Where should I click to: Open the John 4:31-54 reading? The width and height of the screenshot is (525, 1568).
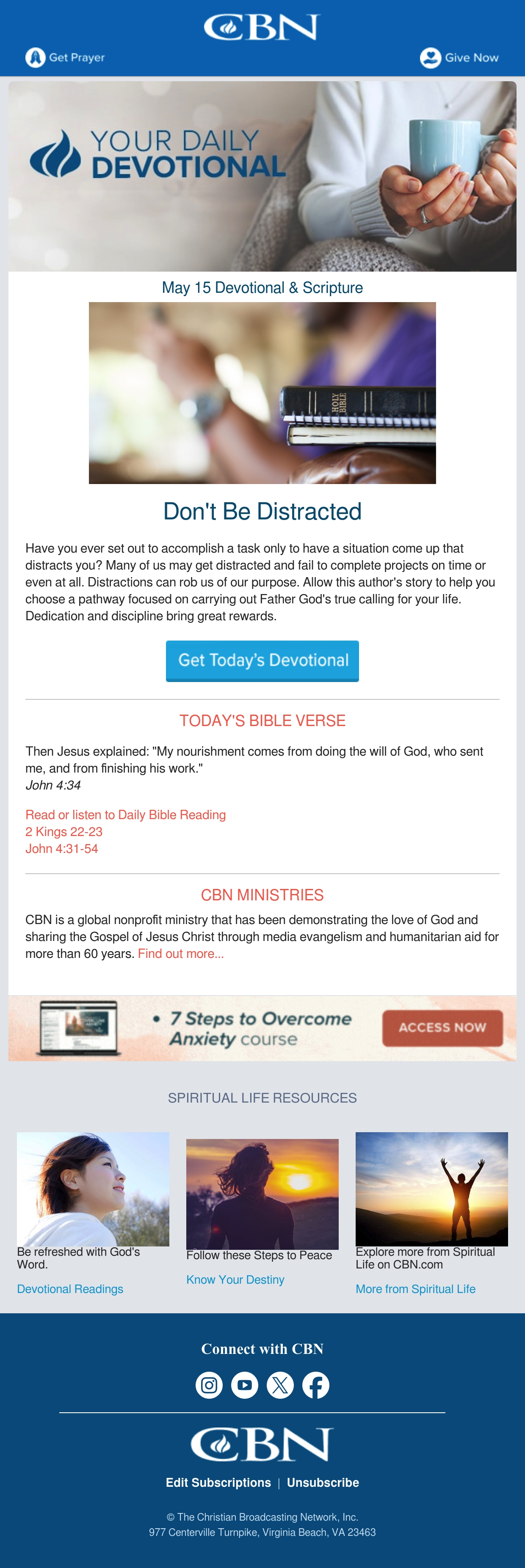[61, 848]
